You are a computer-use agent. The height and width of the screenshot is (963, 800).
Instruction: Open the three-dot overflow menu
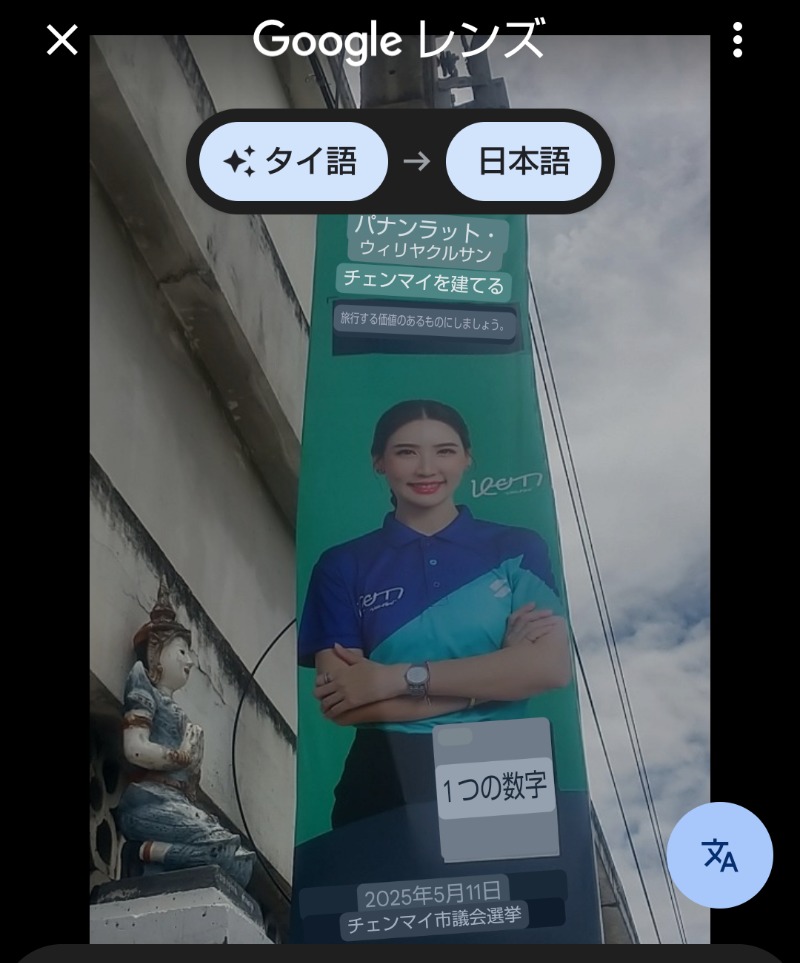click(737, 41)
